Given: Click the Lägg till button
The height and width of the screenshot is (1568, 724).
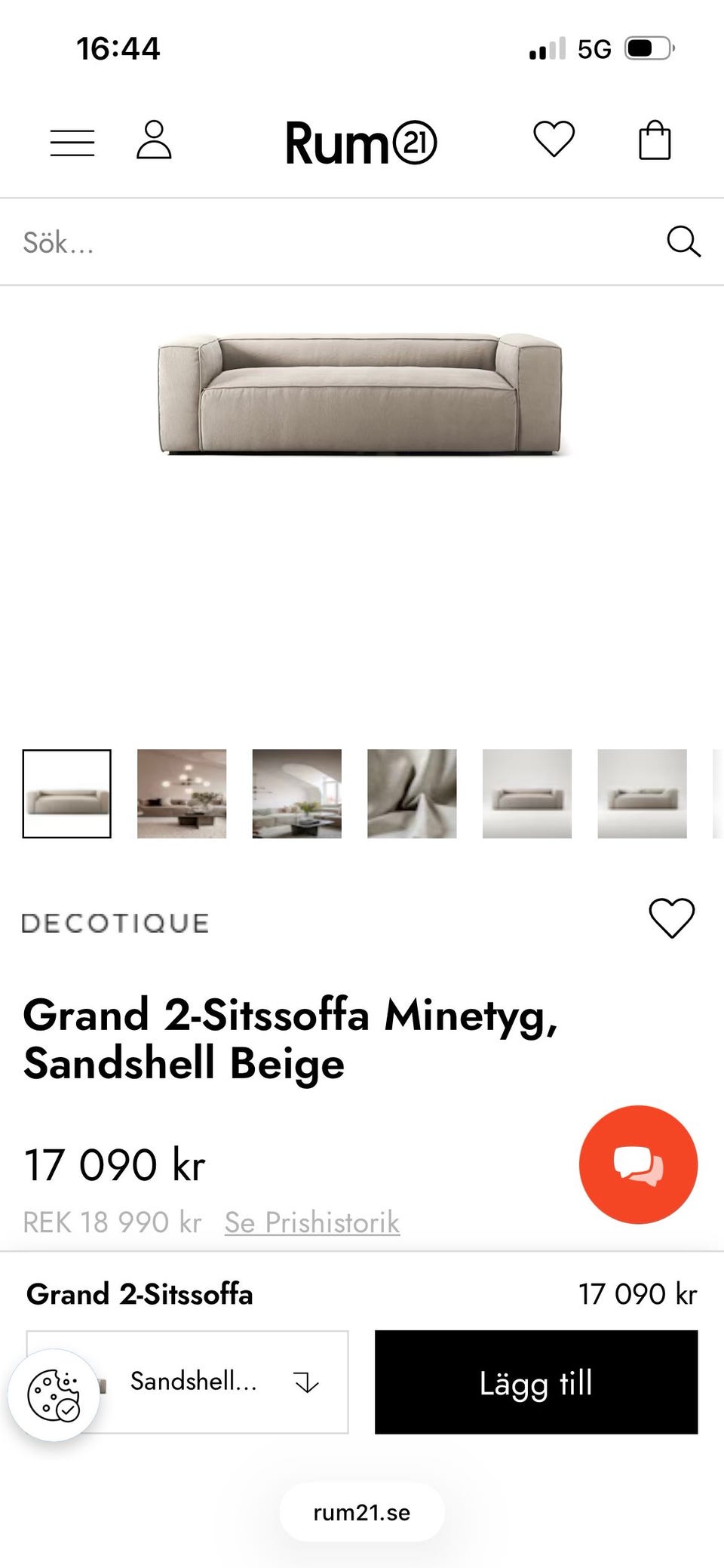Looking at the screenshot, I should point(535,1382).
